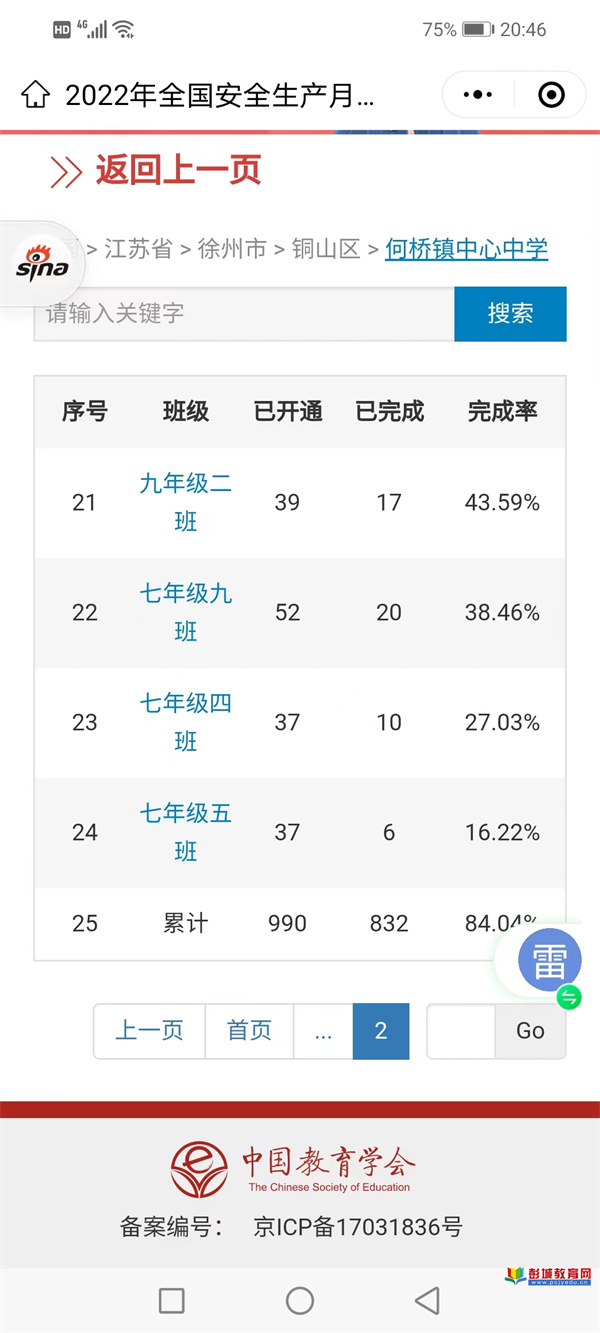Focus the 请输入关键字 search field

pyautogui.click(x=244, y=314)
